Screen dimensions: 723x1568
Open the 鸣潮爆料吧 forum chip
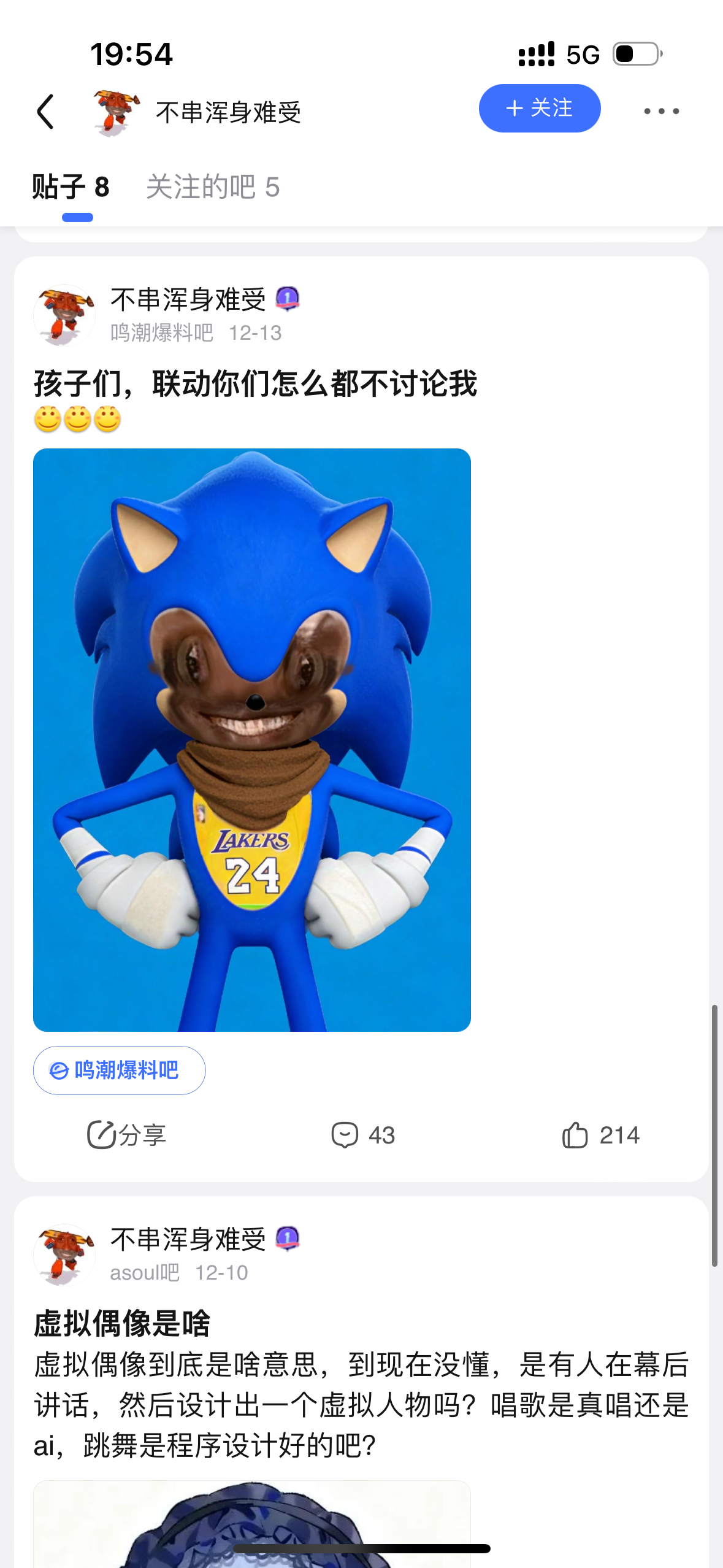(119, 1070)
